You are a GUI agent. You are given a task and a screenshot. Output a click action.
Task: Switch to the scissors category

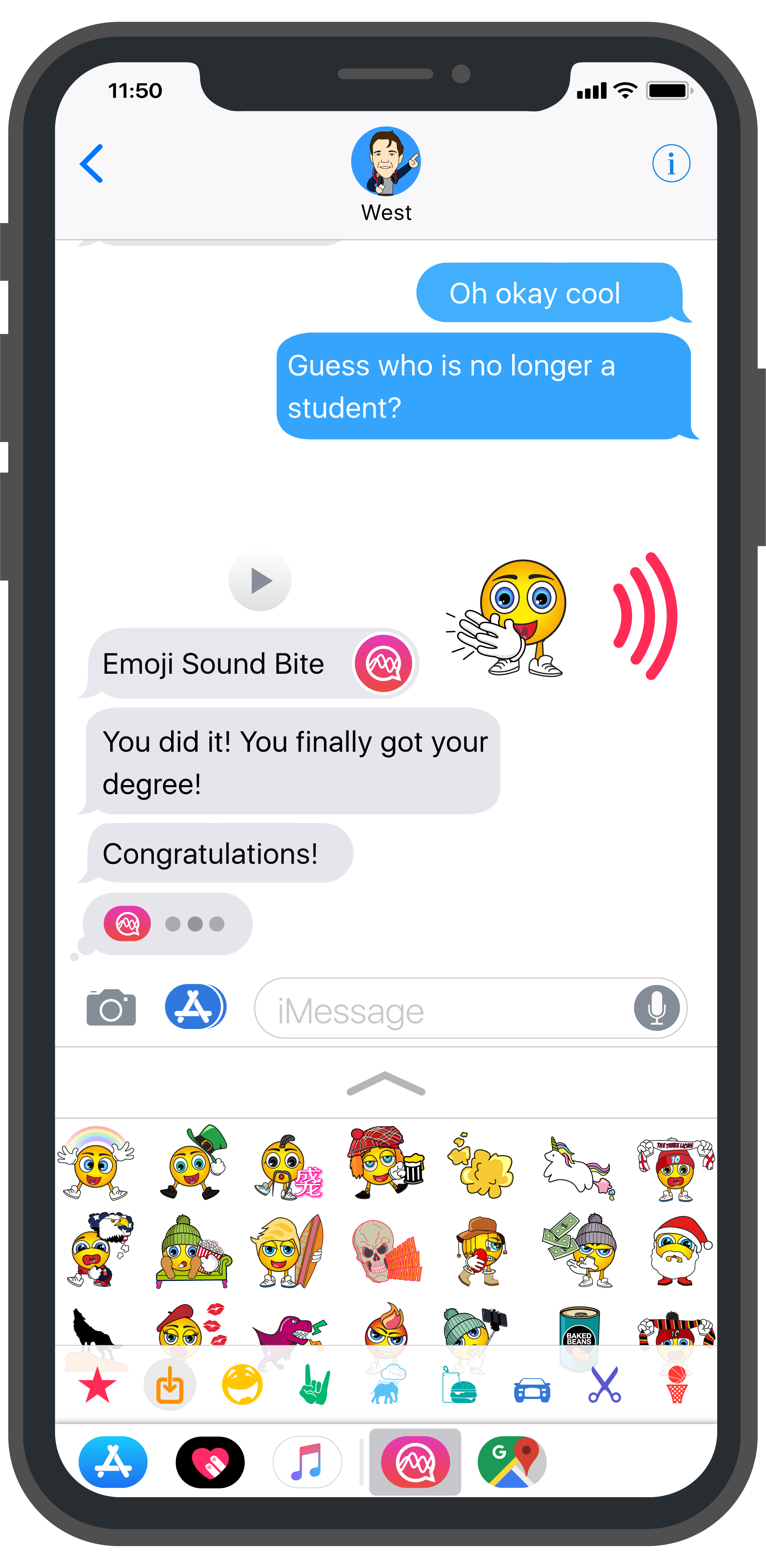tap(604, 1385)
